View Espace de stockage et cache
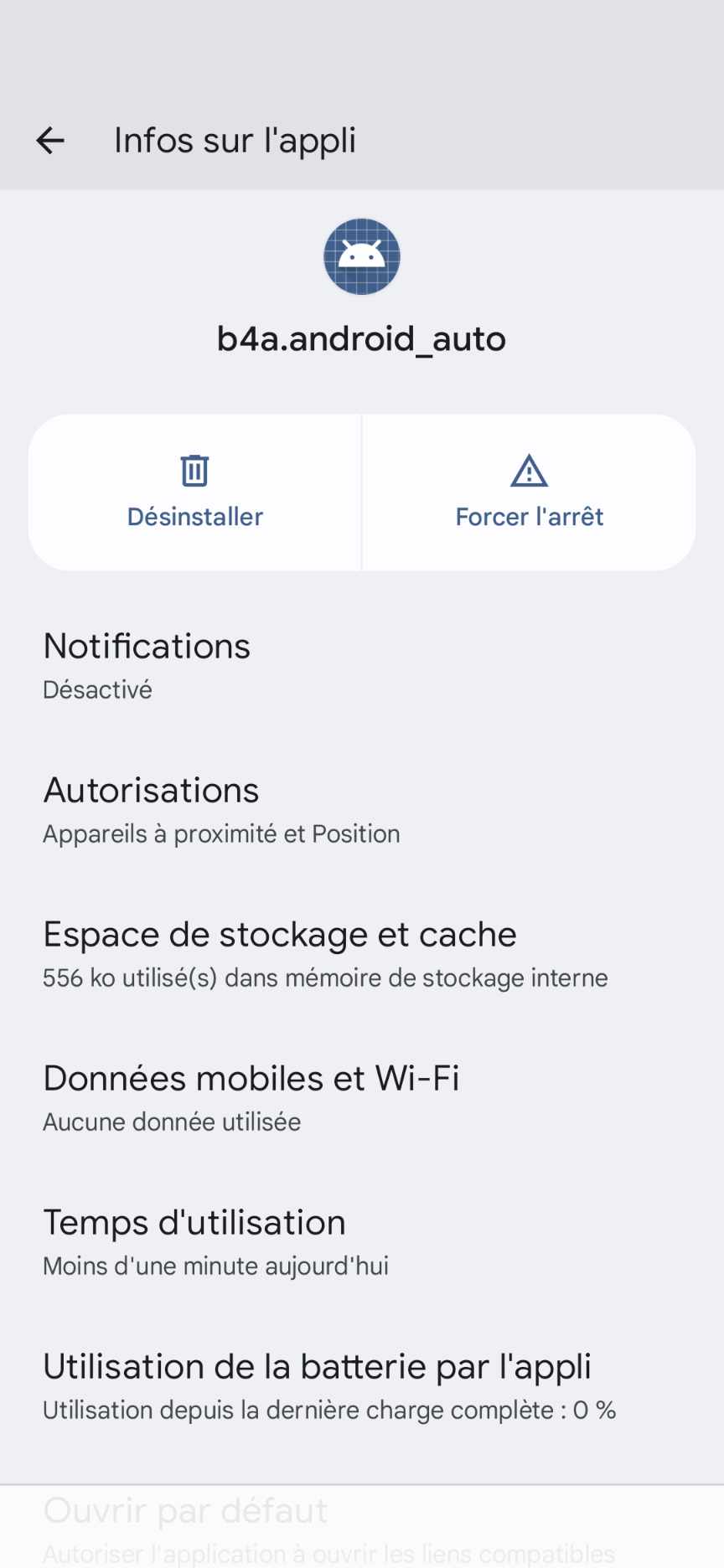Viewport: 724px width, 1568px height. click(362, 953)
